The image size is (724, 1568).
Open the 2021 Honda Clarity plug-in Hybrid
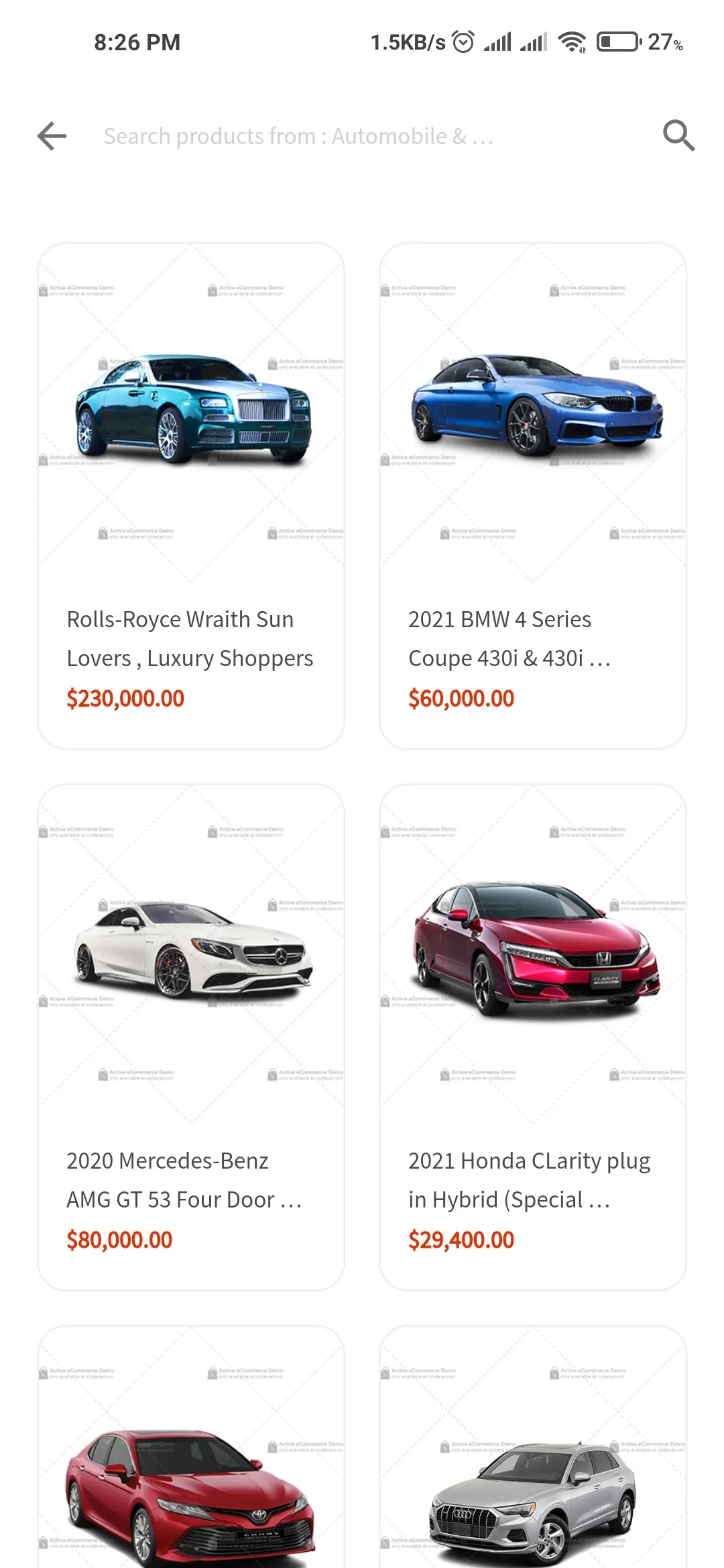pyautogui.click(x=533, y=1037)
